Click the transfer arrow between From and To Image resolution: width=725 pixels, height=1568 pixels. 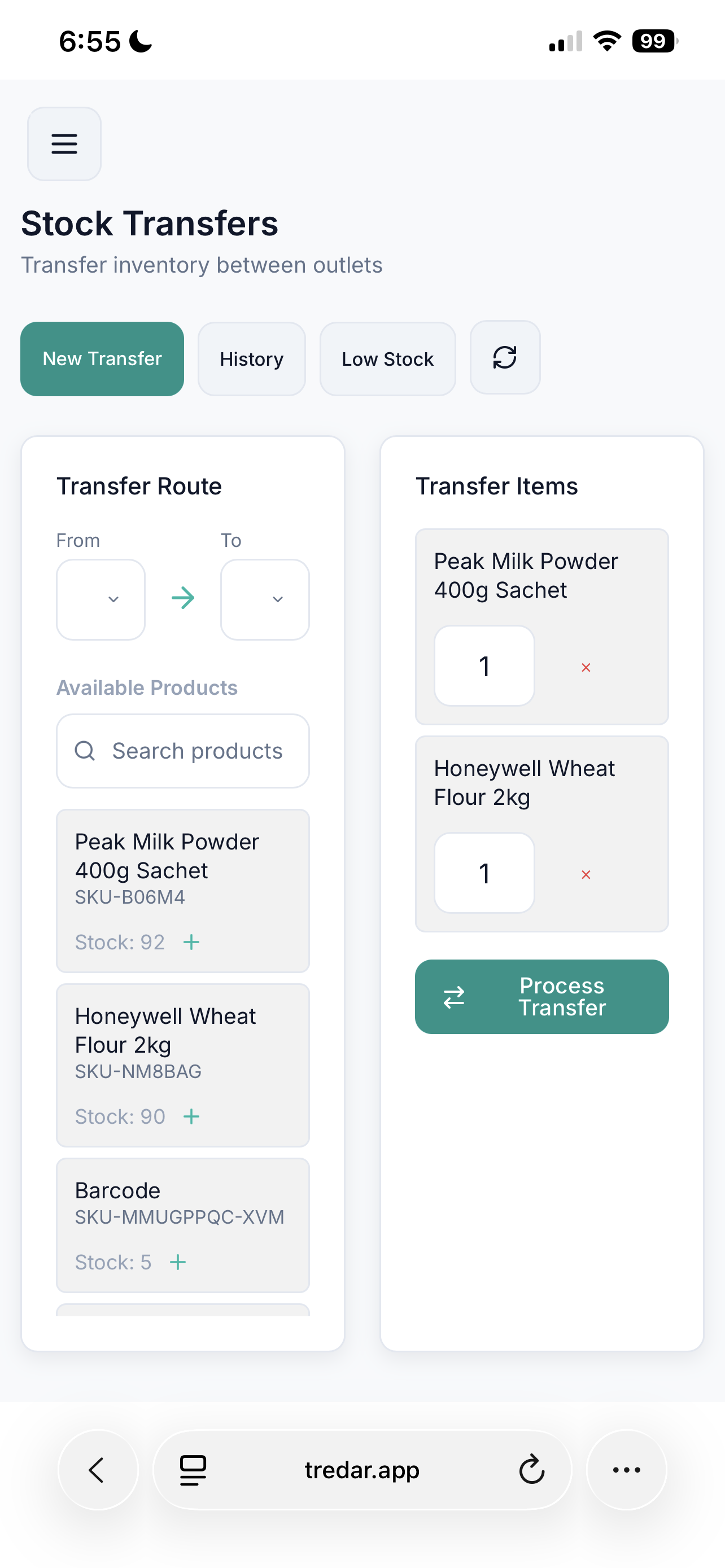pyautogui.click(x=182, y=599)
